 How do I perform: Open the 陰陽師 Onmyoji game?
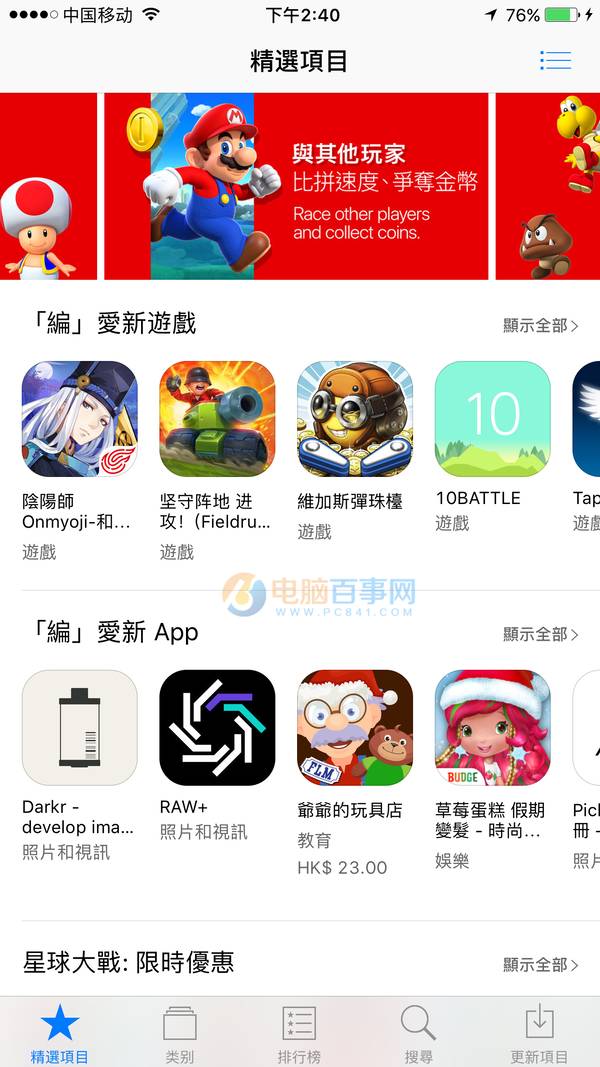(x=80, y=419)
